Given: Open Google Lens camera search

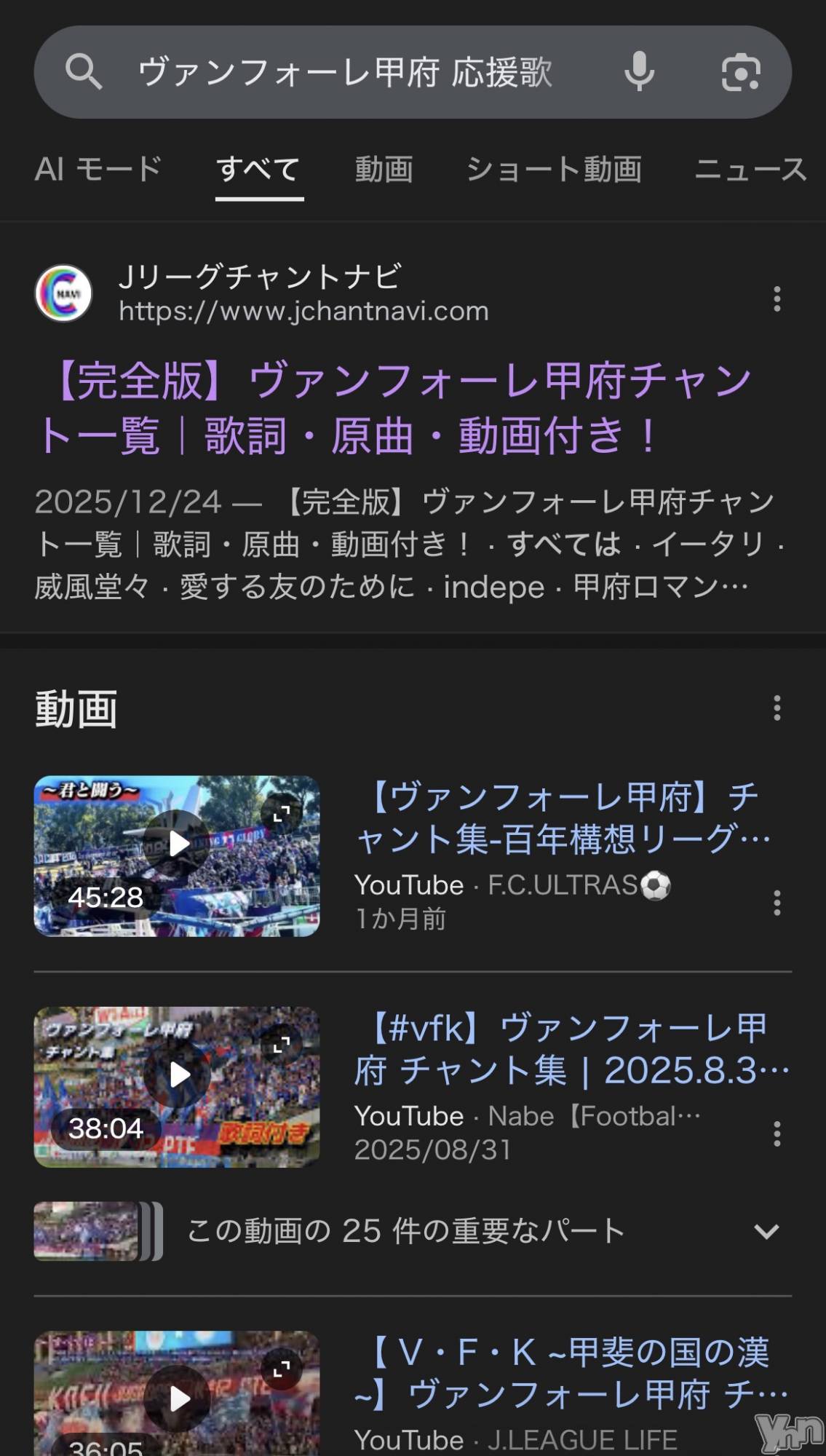Looking at the screenshot, I should pos(741,72).
